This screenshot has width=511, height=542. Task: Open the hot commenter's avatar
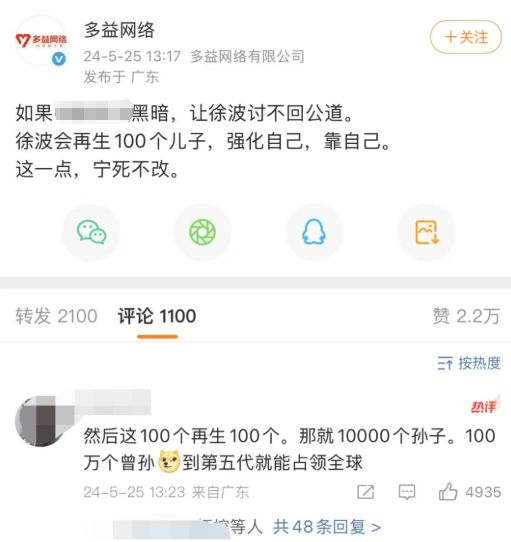click(x=41, y=421)
